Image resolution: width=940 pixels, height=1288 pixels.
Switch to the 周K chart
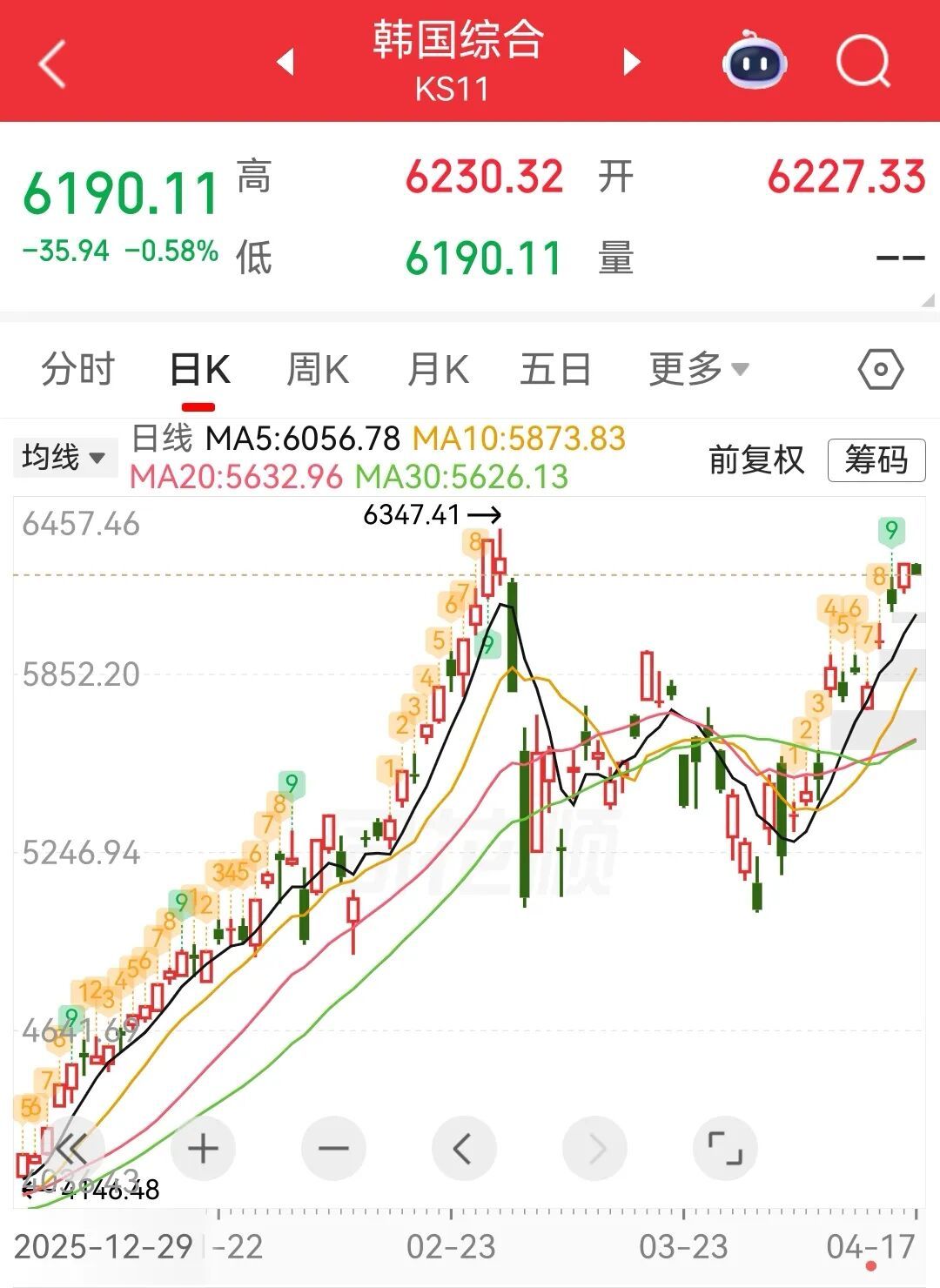tap(318, 369)
